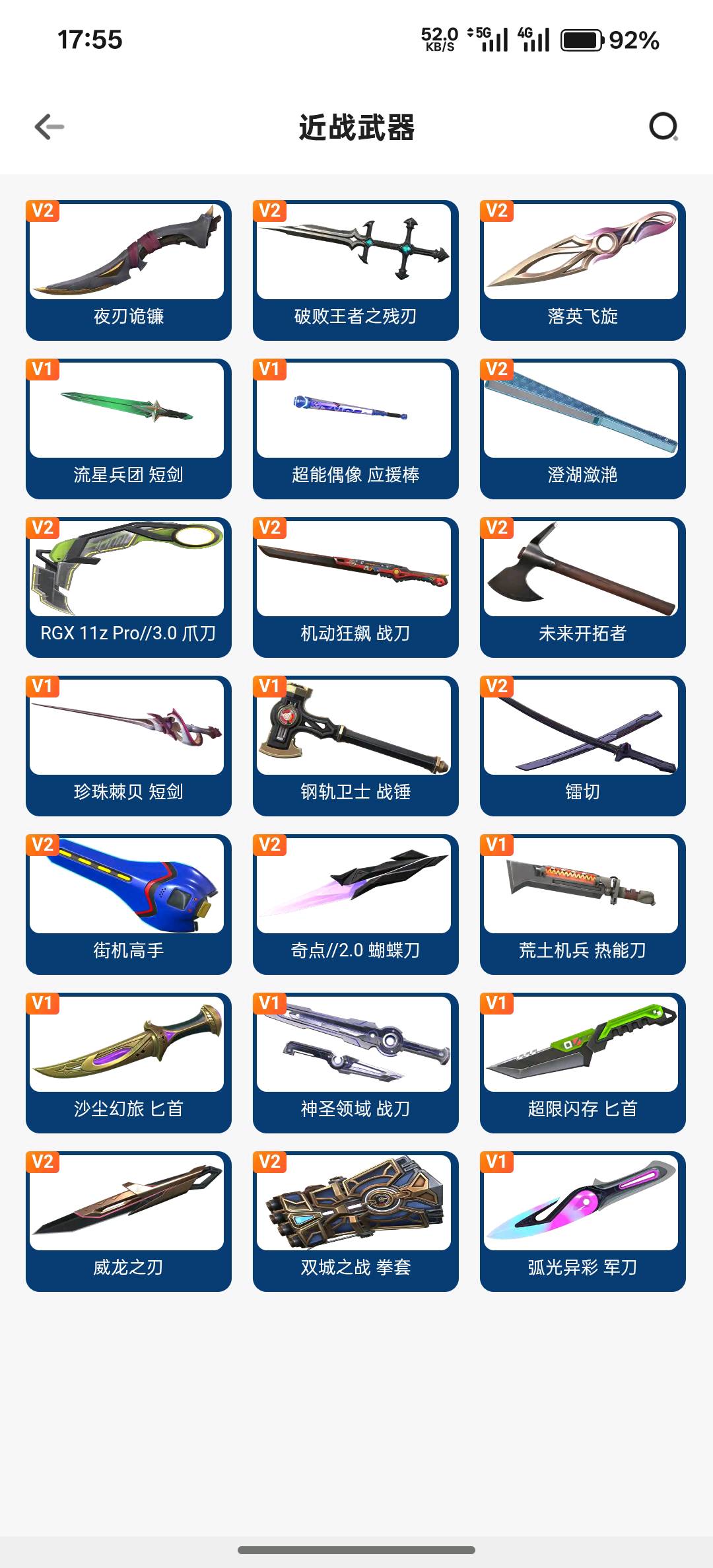Viewport: 713px width, 1568px height.
Task: Open the 神圣领域 战刀 card
Action: [x=355, y=1063]
